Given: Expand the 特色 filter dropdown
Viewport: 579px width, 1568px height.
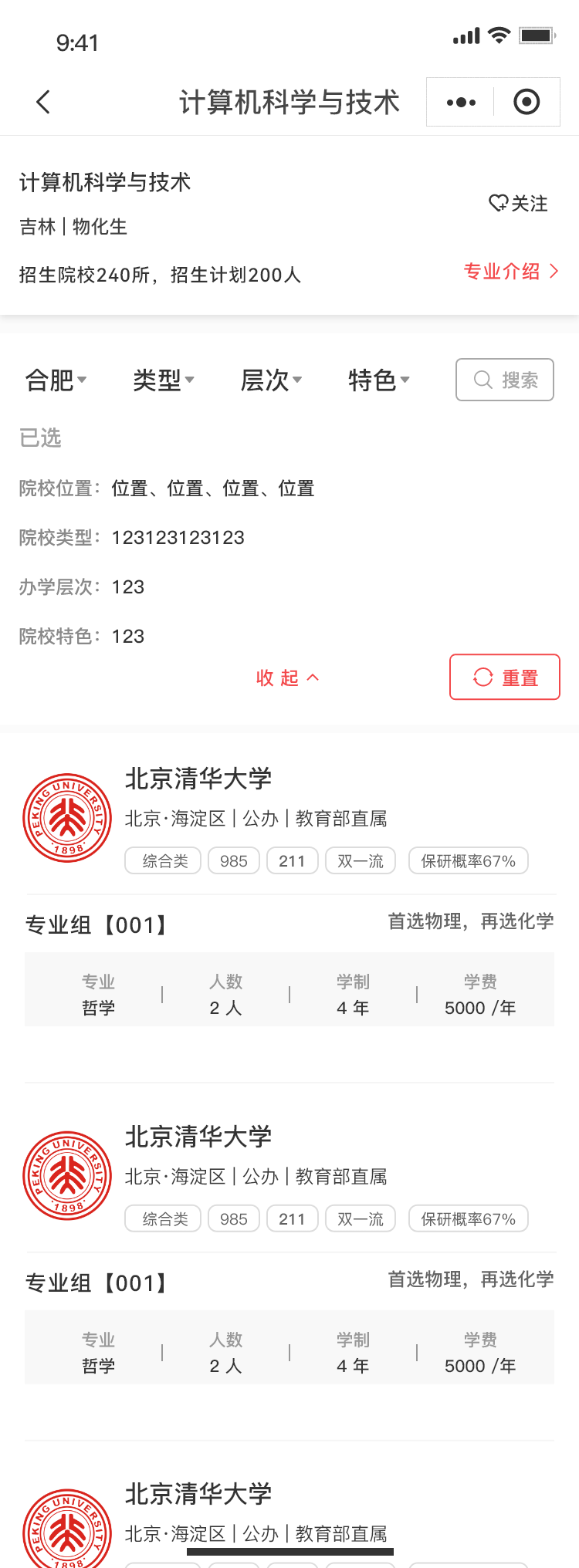Looking at the screenshot, I should [378, 380].
